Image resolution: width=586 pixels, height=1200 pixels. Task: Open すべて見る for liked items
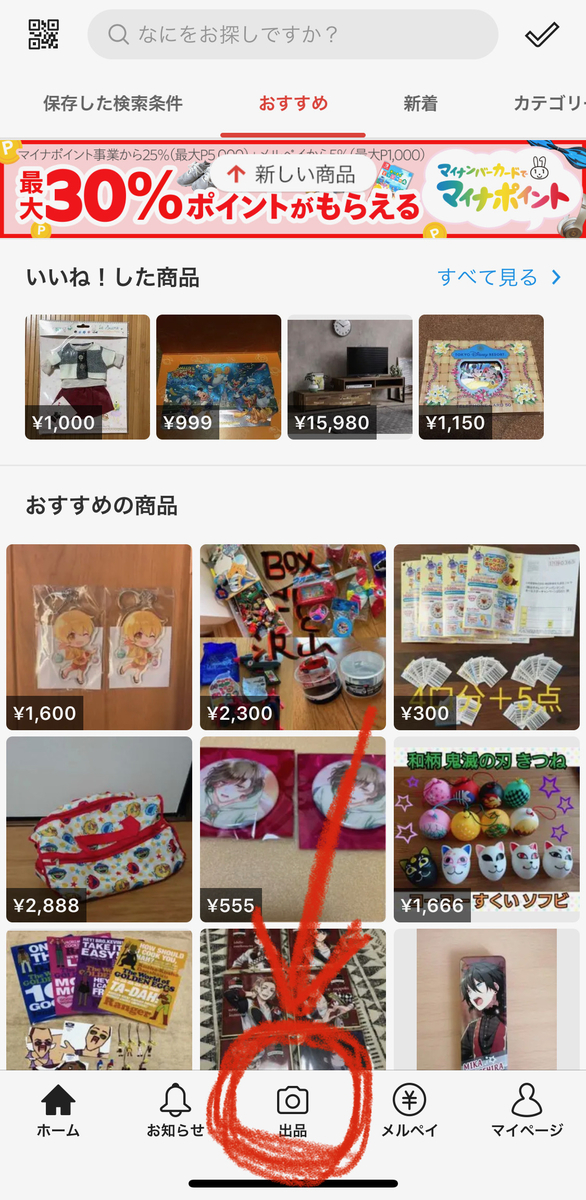pyautogui.click(x=501, y=277)
